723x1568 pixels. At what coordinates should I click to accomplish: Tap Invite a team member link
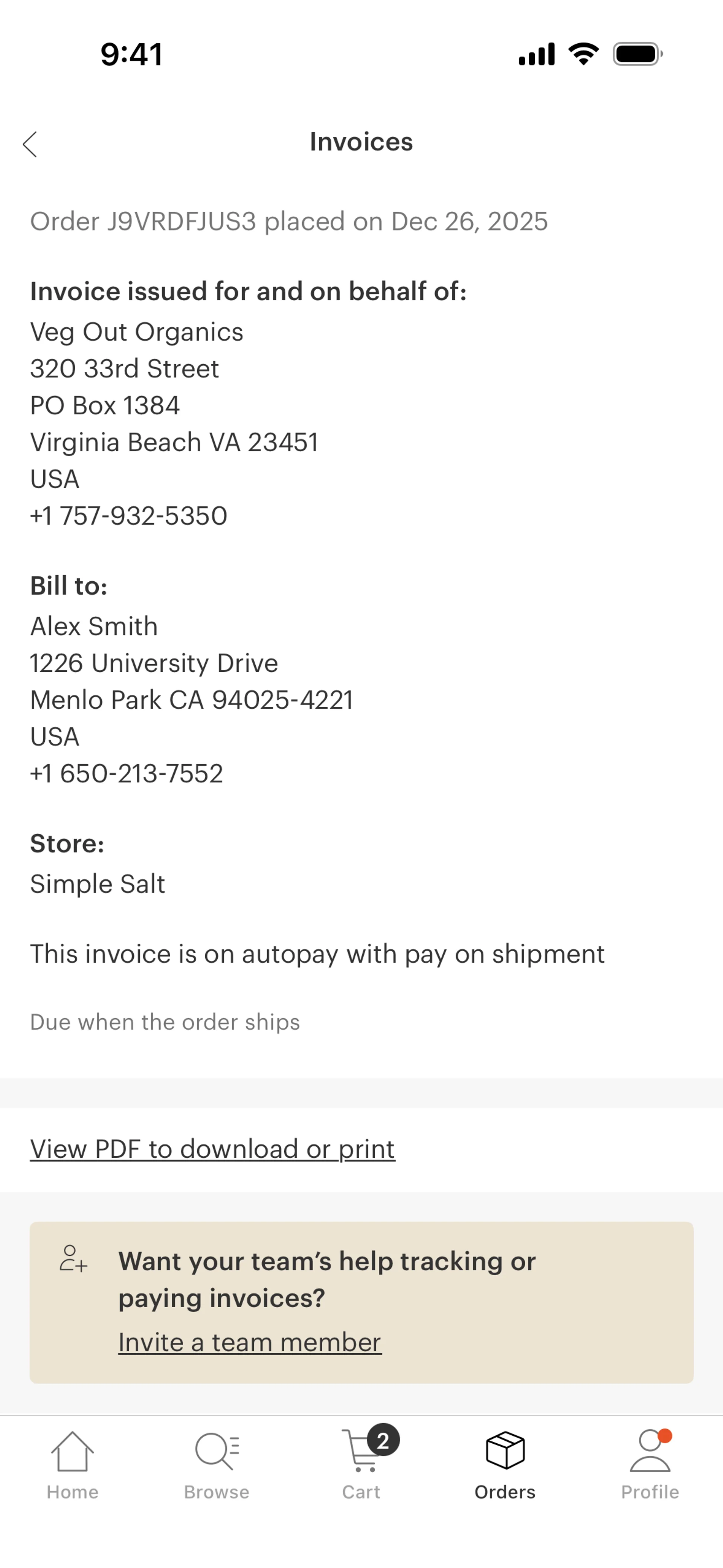[250, 1342]
